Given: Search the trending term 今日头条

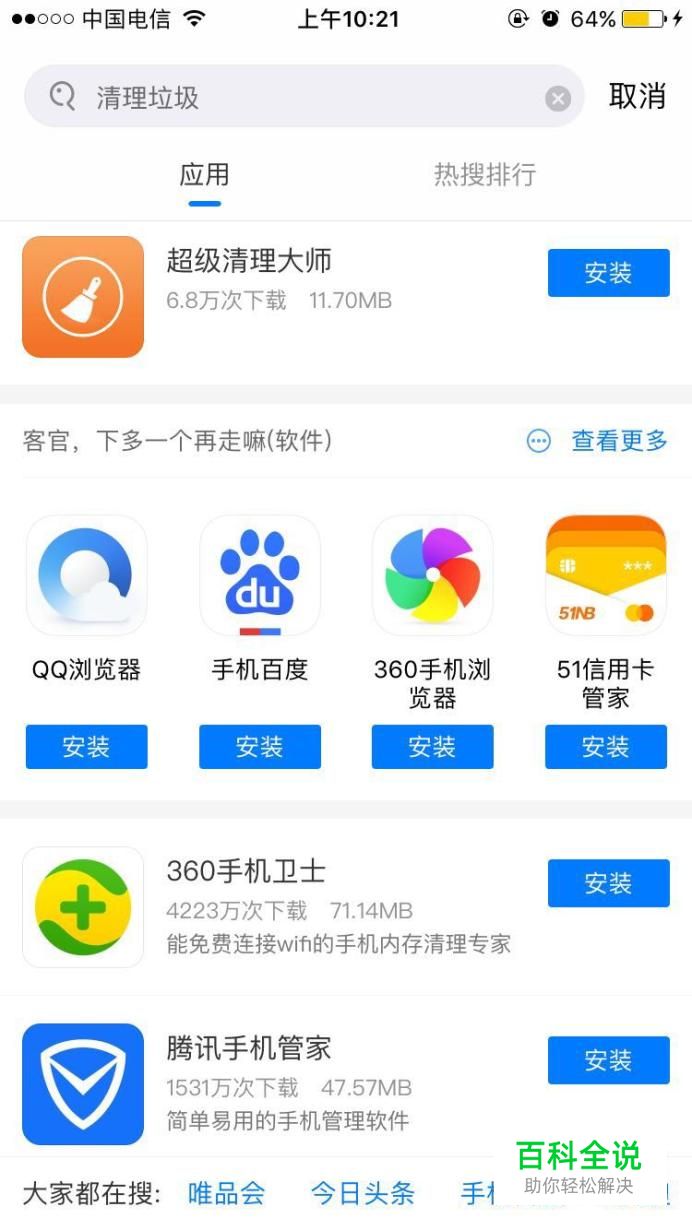Looking at the screenshot, I should [362, 1193].
